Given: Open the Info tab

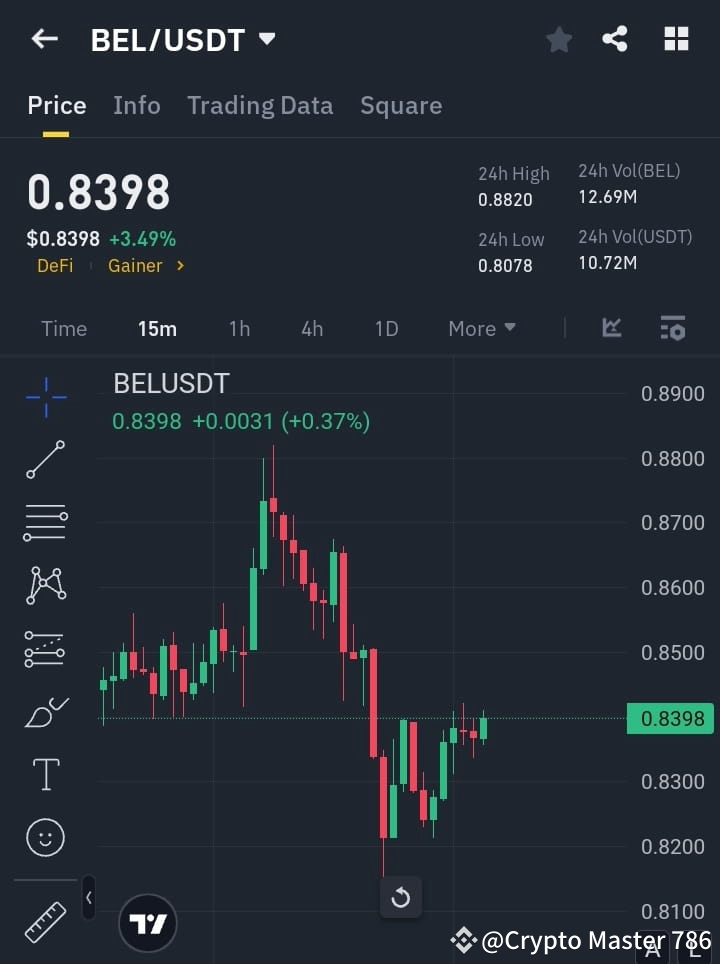Looking at the screenshot, I should 137,105.
